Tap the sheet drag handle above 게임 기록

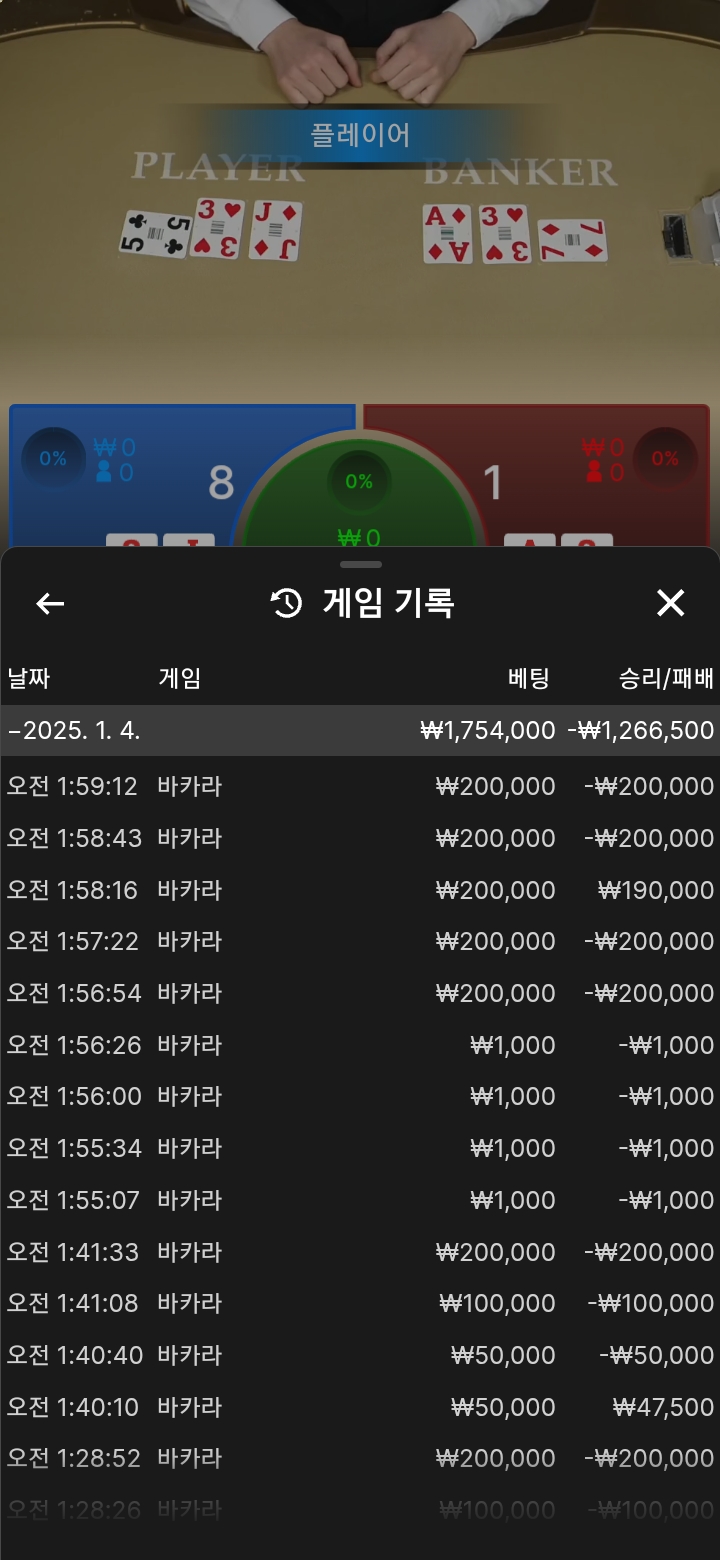click(x=360, y=565)
